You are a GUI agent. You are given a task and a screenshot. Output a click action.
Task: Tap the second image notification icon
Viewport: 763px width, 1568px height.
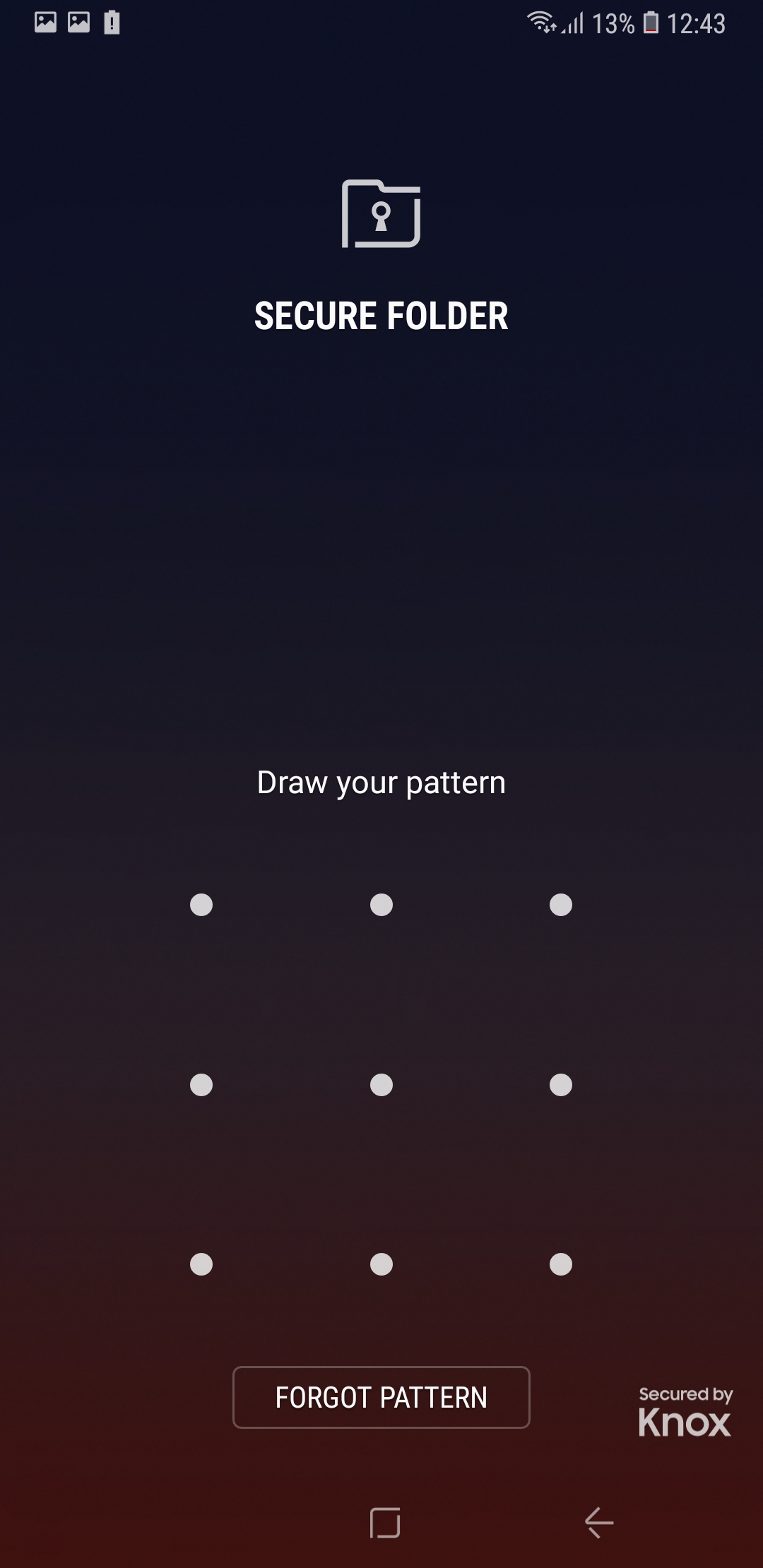(x=78, y=22)
